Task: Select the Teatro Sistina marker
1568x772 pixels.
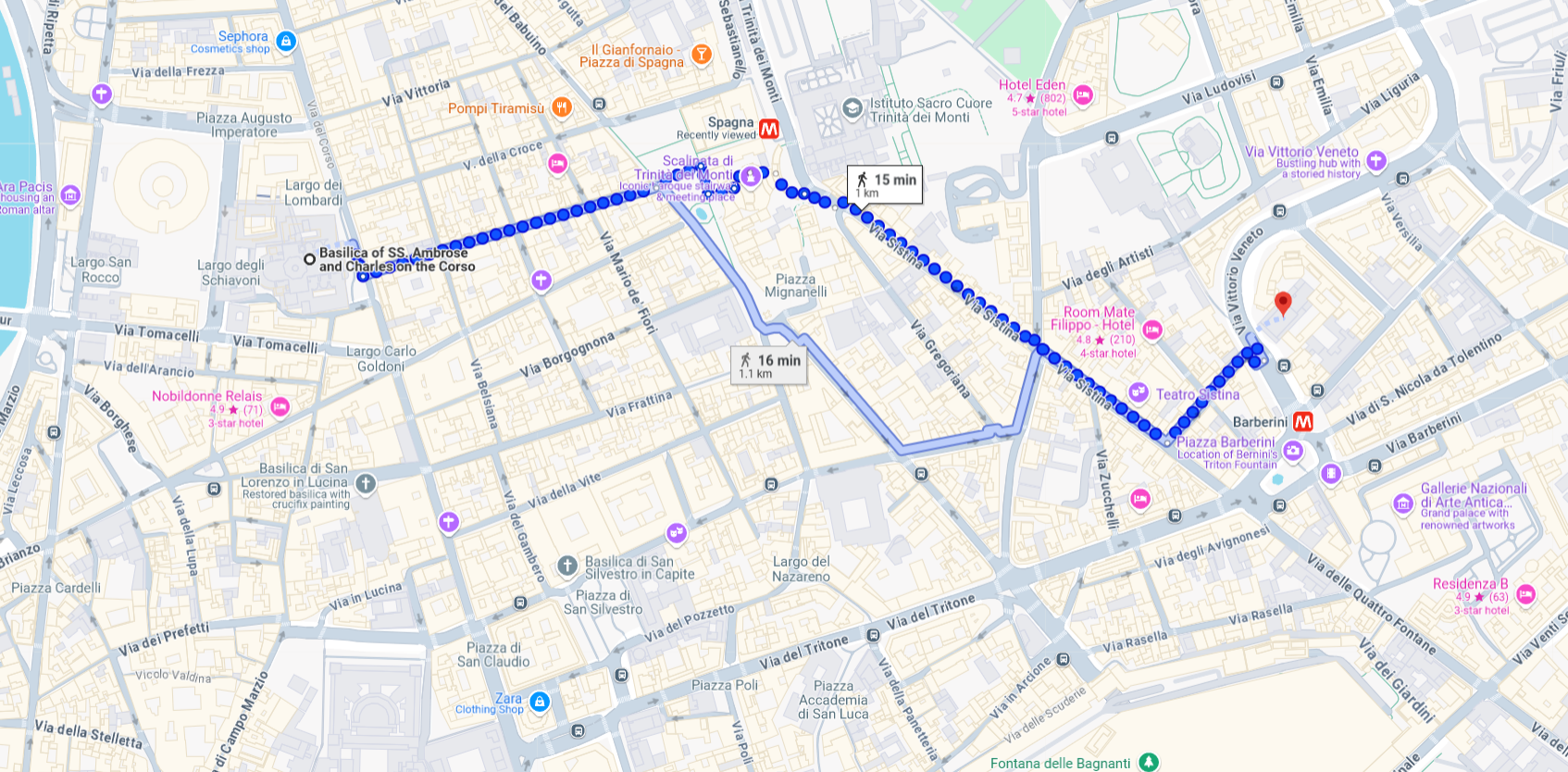Action: click(1139, 392)
